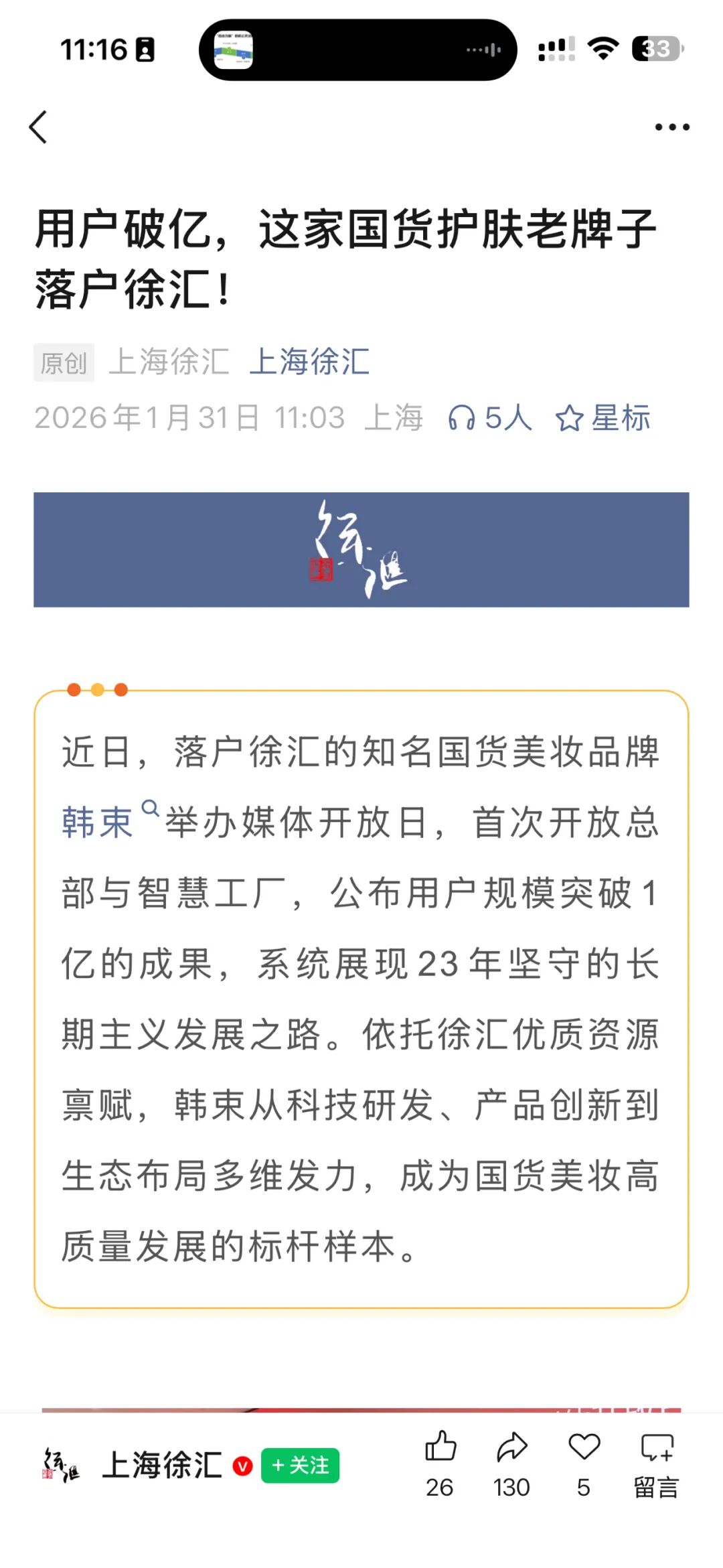Screen dimensions: 723x1568
Task: Tap the heart icon to recommend
Action: coord(584,1462)
